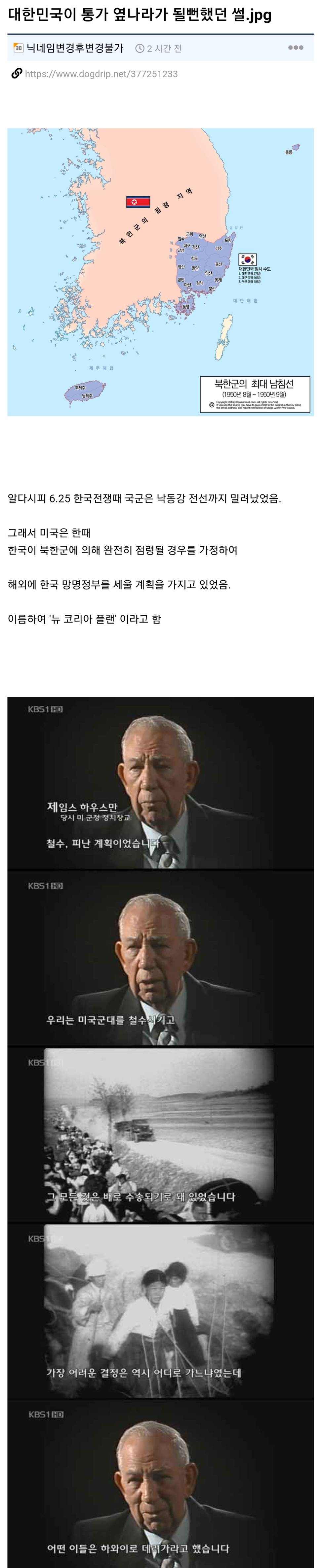The width and height of the screenshot is (321, 1568).
Task: Open the dogdrip.net post URL link
Action: pos(101,74)
